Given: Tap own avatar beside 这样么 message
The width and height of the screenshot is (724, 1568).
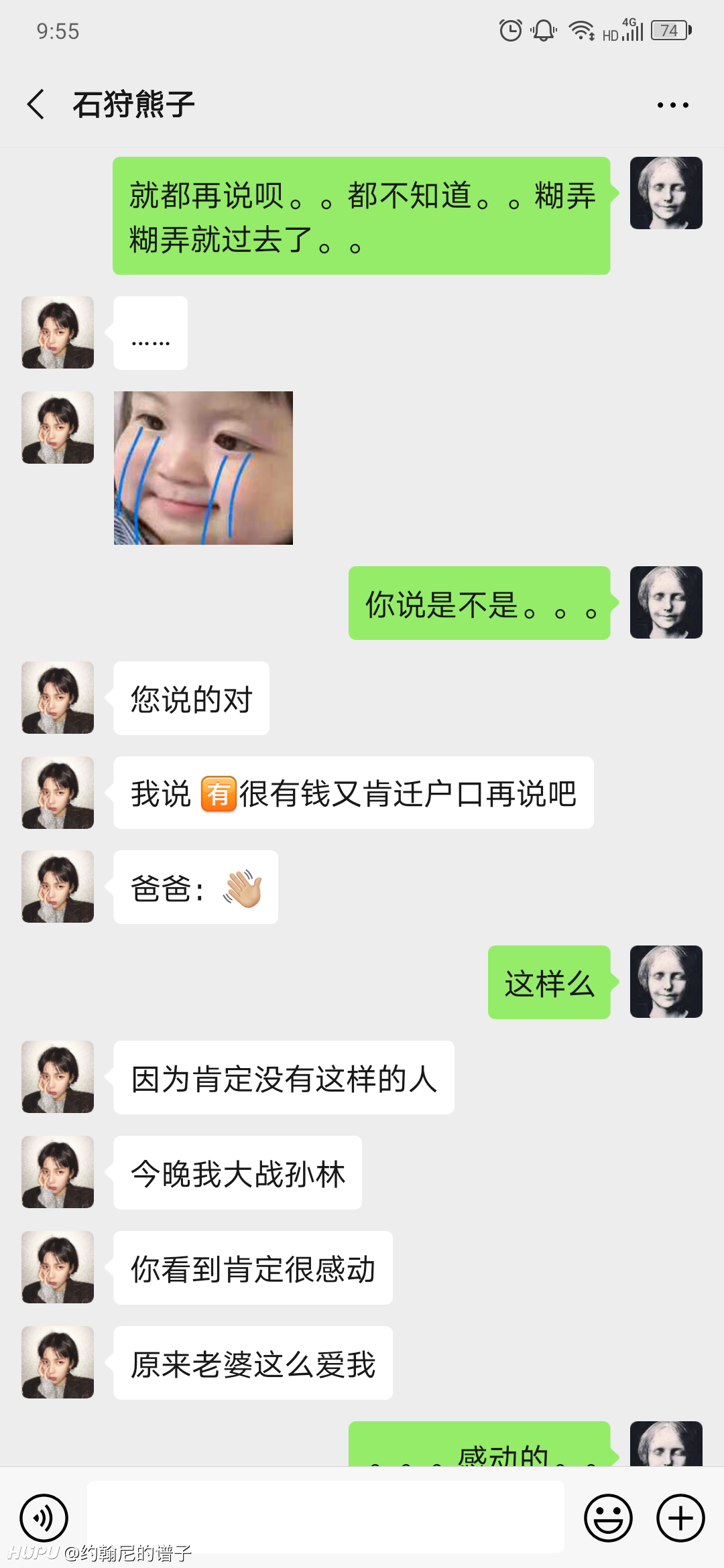Looking at the screenshot, I should (666, 982).
